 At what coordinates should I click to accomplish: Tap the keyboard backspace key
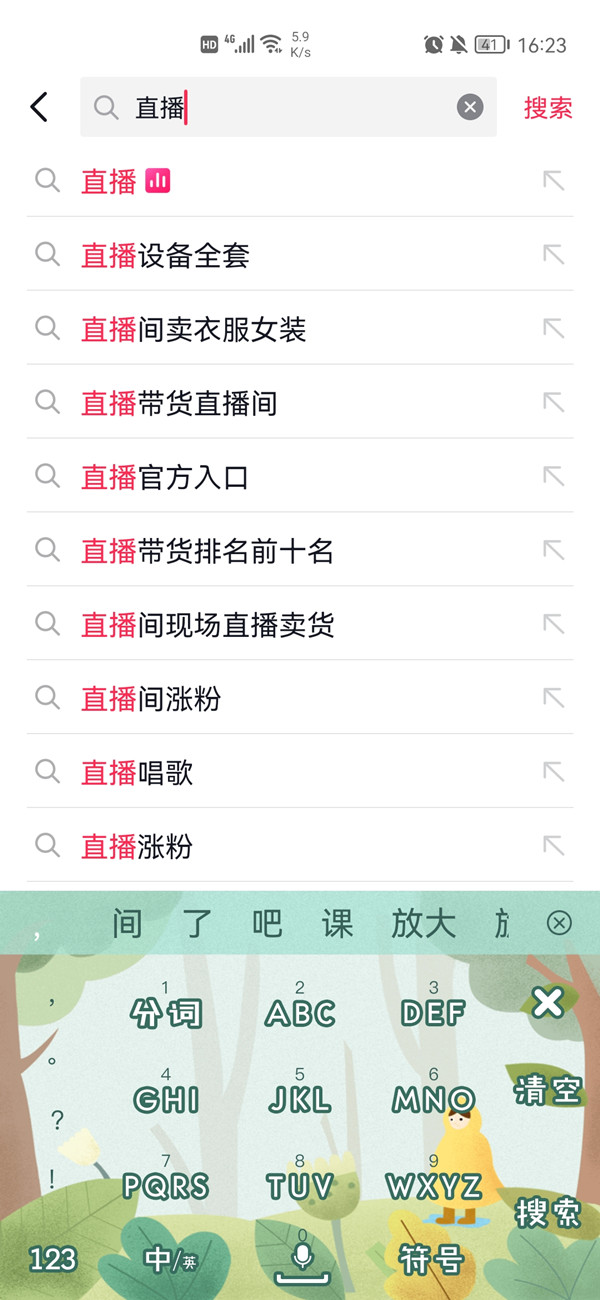[x=548, y=1002]
